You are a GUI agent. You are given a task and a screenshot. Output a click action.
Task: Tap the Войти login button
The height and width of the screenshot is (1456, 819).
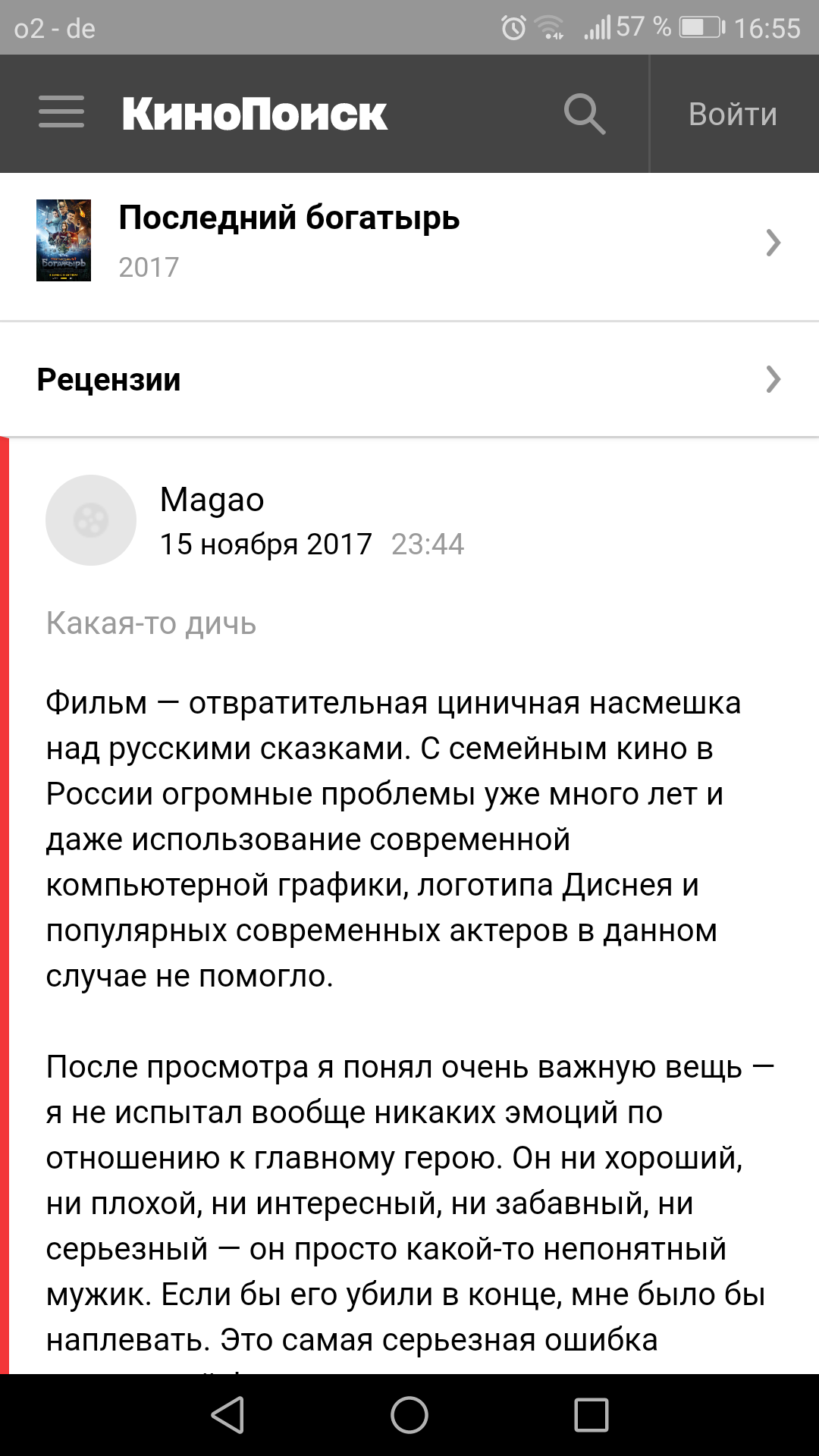[733, 115]
